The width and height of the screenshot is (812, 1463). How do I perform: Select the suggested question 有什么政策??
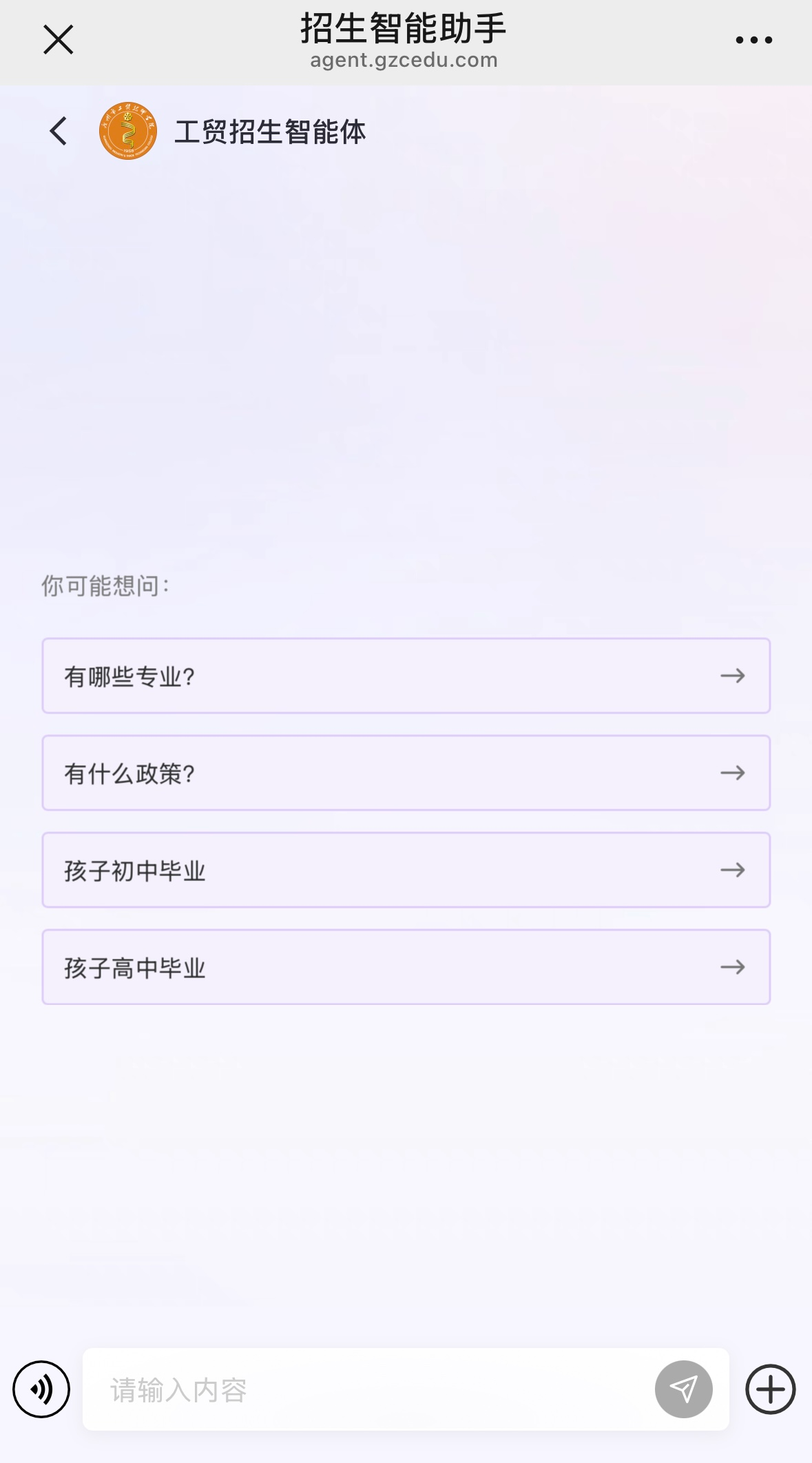(406, 773)
